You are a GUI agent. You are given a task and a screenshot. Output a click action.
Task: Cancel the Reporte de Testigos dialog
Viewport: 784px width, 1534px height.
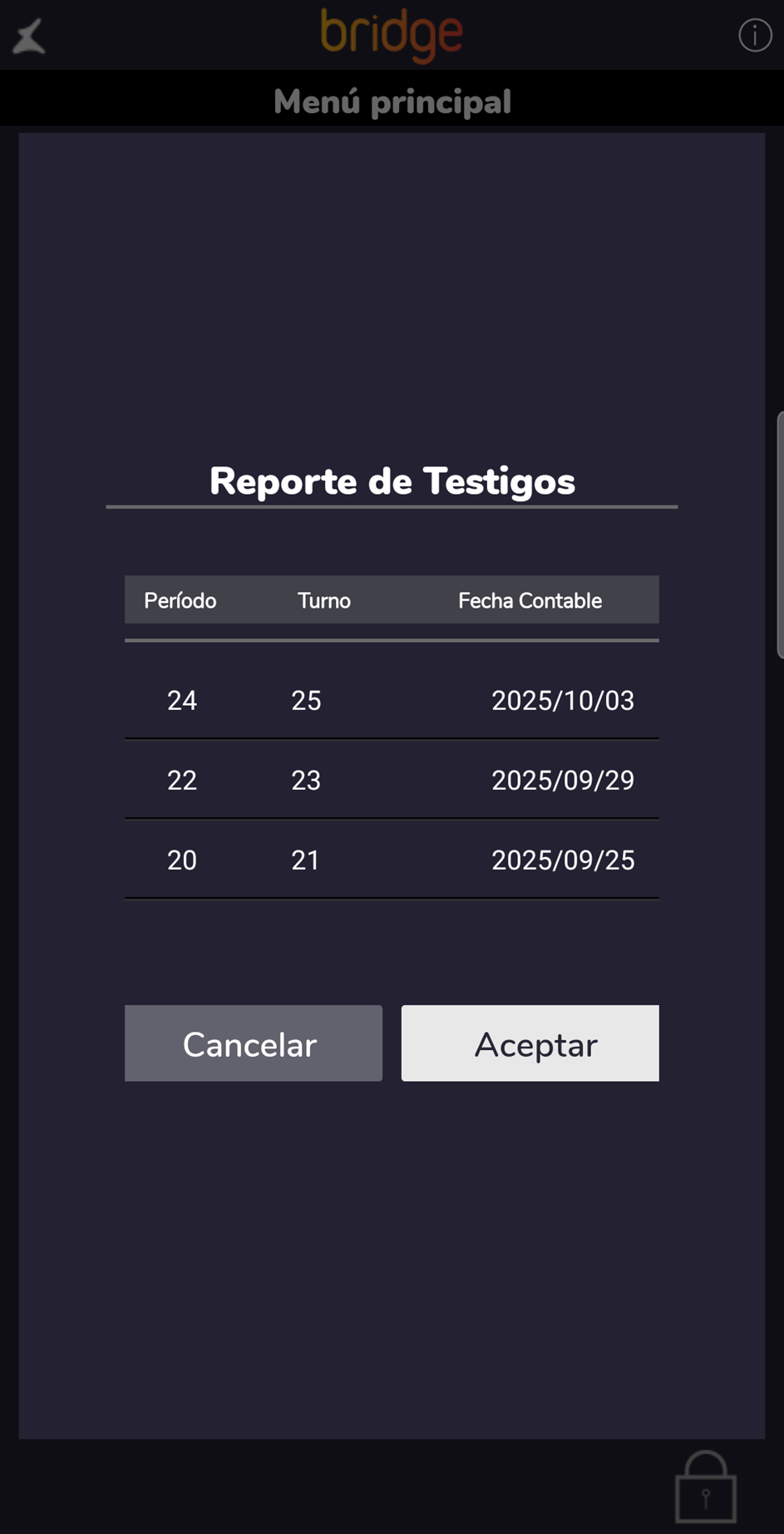coord(253,1043)
